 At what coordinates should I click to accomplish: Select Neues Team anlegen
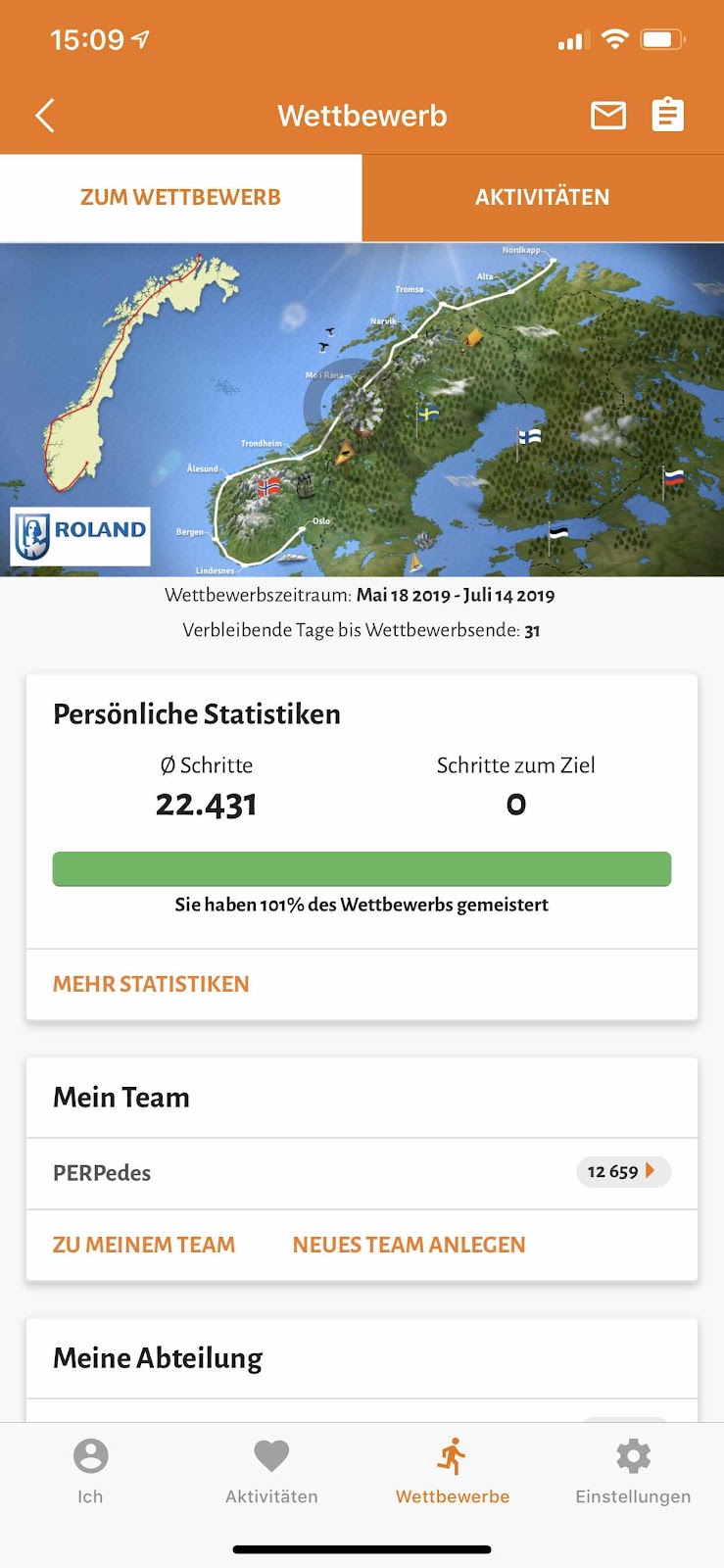click(x=409, y=1245)
